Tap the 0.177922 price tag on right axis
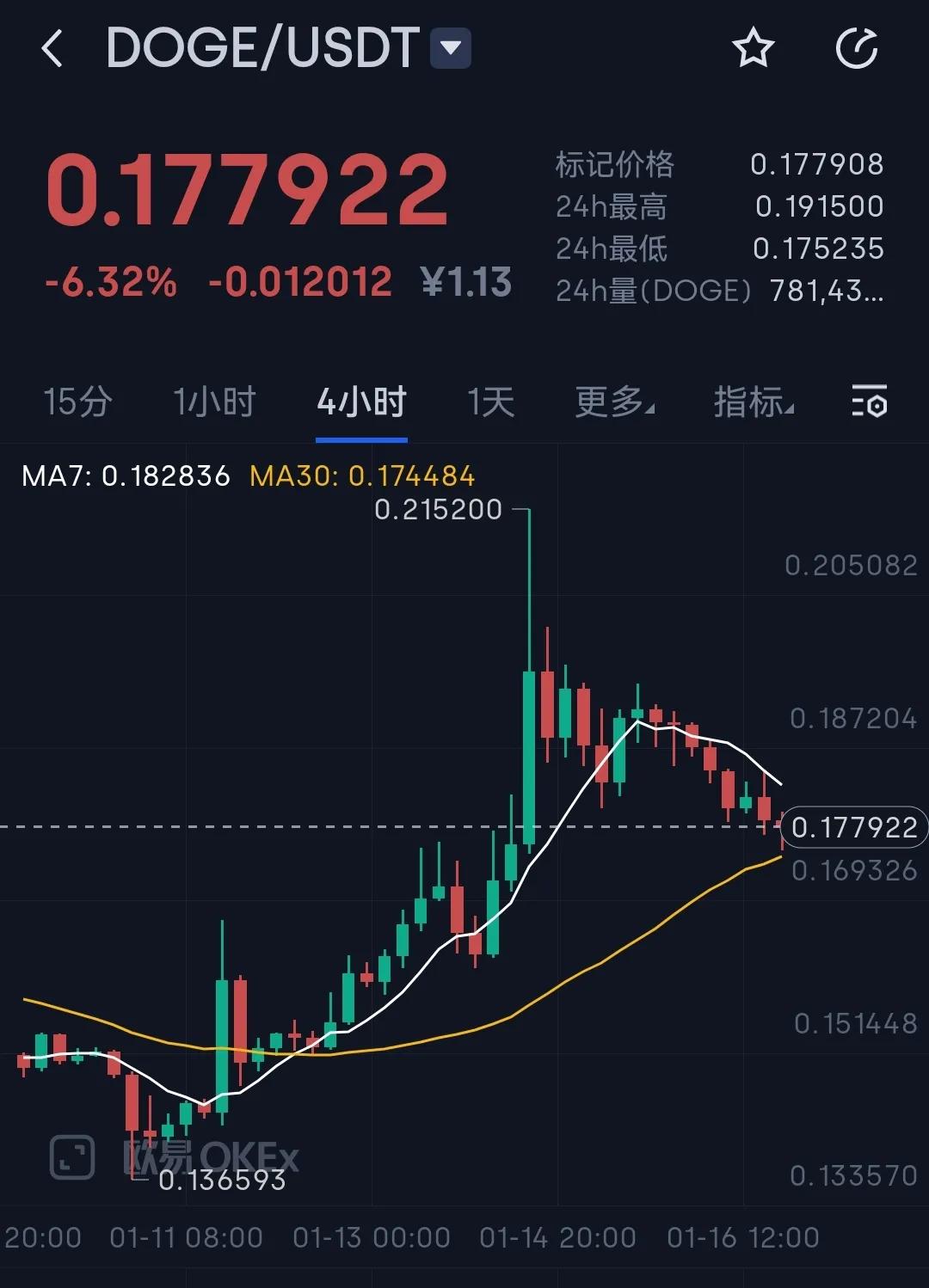The image size is (929, 1288). (x=852, y=827)
